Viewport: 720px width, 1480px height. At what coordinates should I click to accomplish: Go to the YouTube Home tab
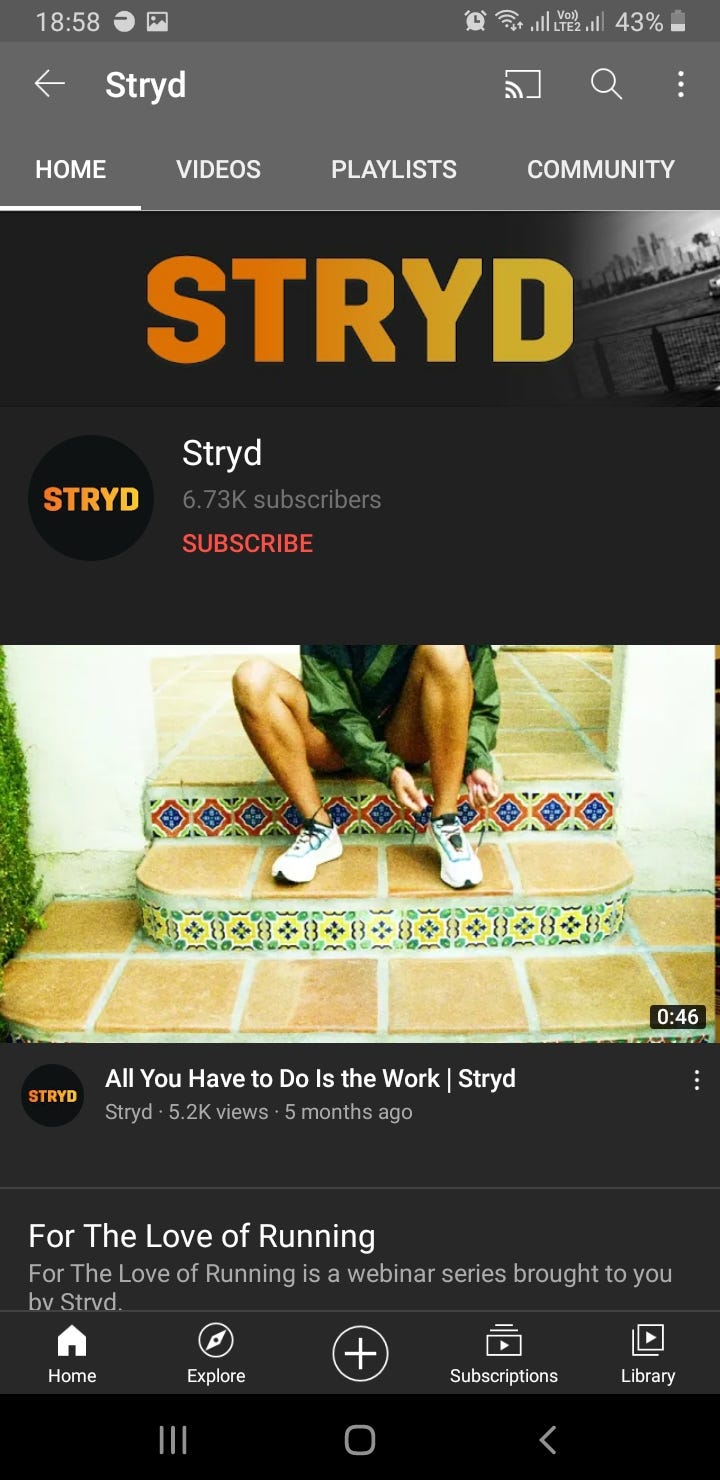coord(72,1354)
